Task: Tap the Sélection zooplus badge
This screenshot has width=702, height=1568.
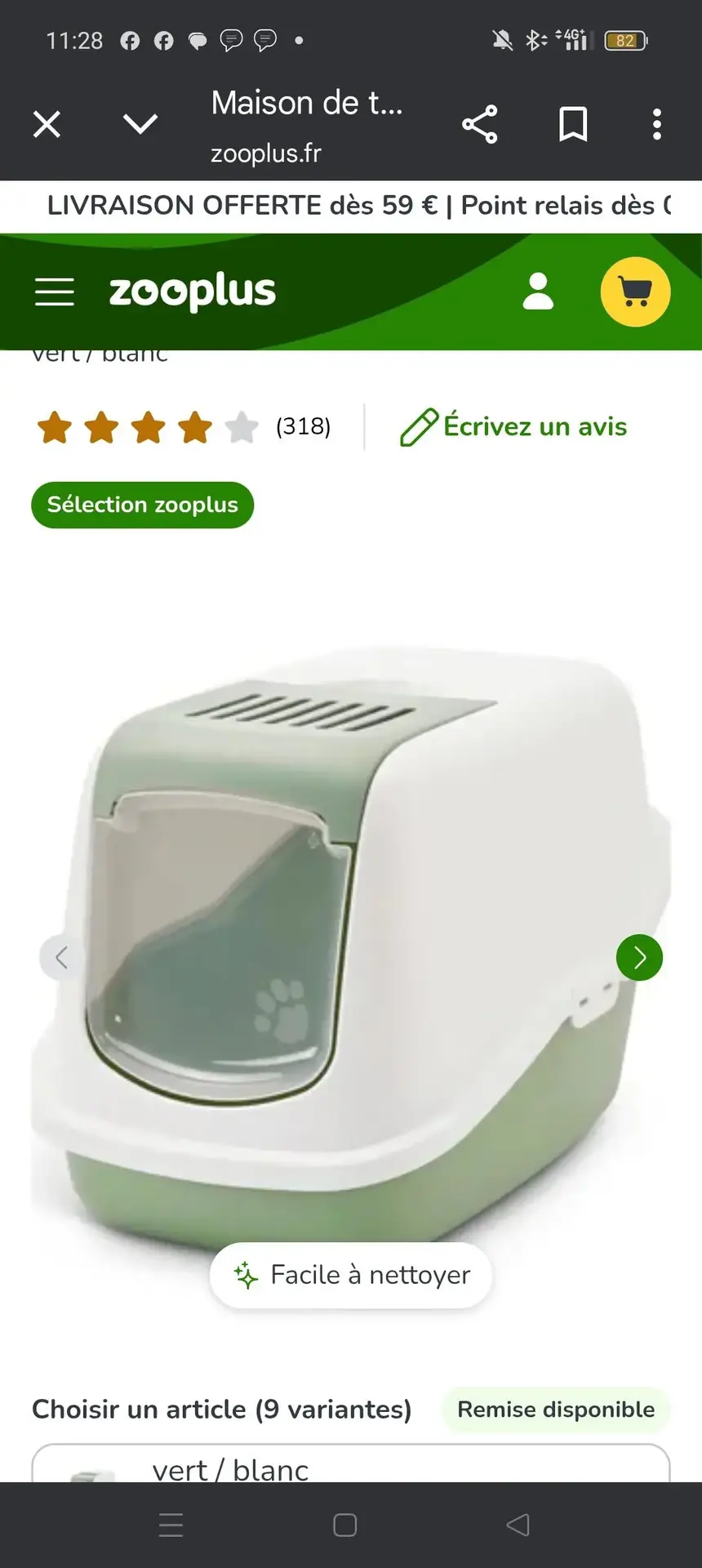Action: tap(143, 505)
